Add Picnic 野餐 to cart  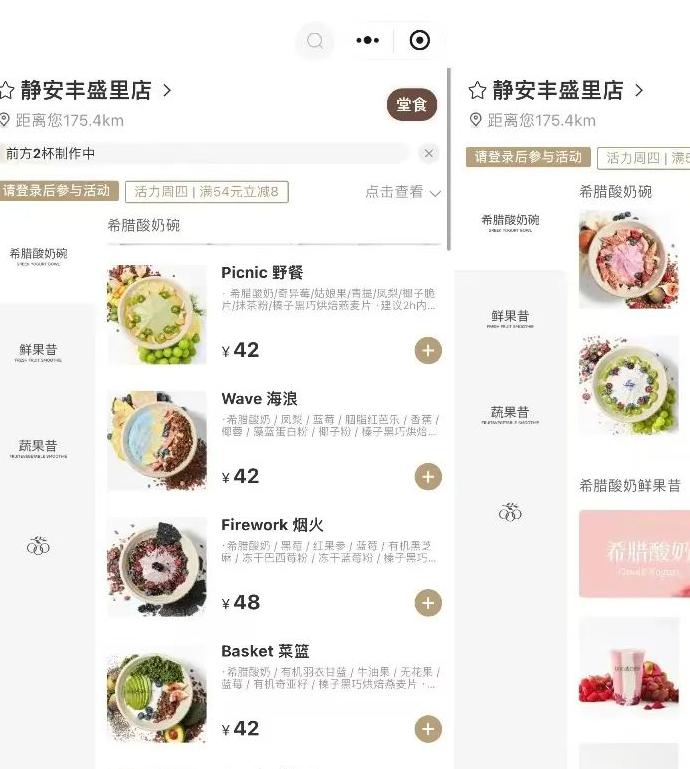pos(428,350)
